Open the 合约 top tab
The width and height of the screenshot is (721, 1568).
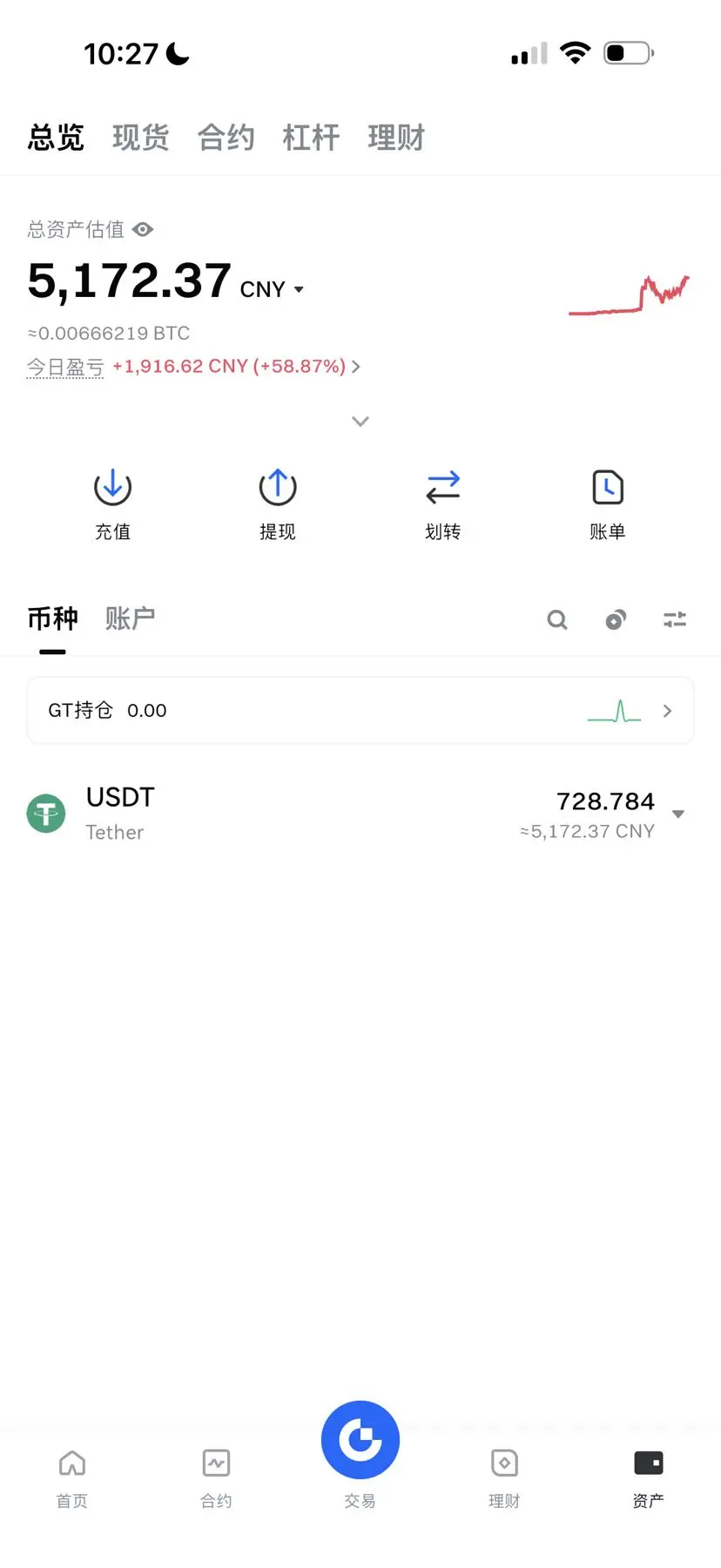[x=226, y=138]
